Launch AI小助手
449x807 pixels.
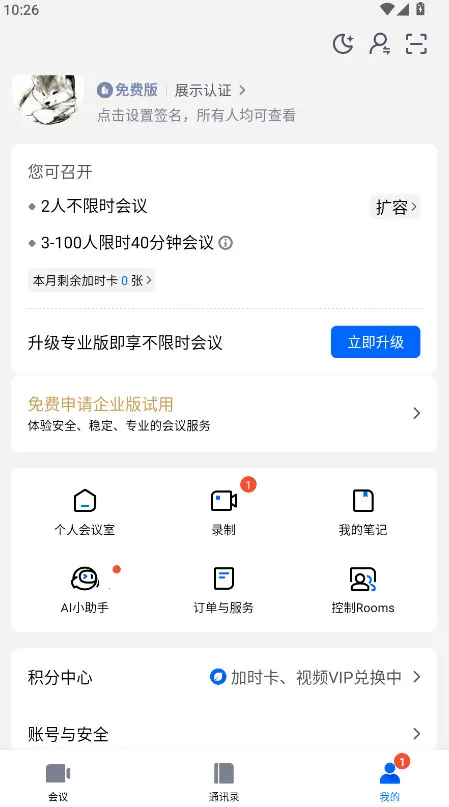click(x=85, y=590)
